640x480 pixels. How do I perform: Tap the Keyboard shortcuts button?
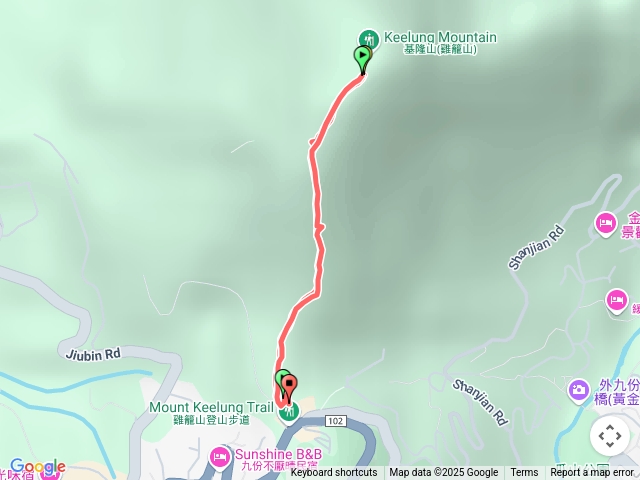point(334,473)
